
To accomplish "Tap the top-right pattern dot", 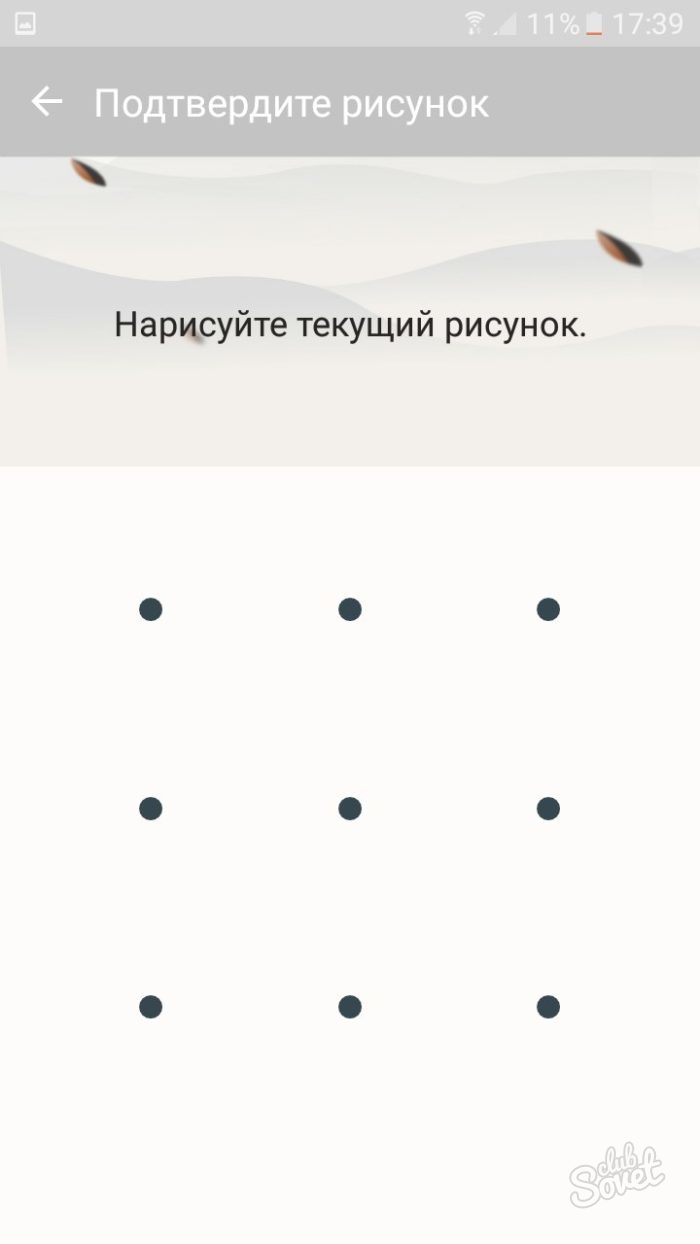I will (548, 609).
